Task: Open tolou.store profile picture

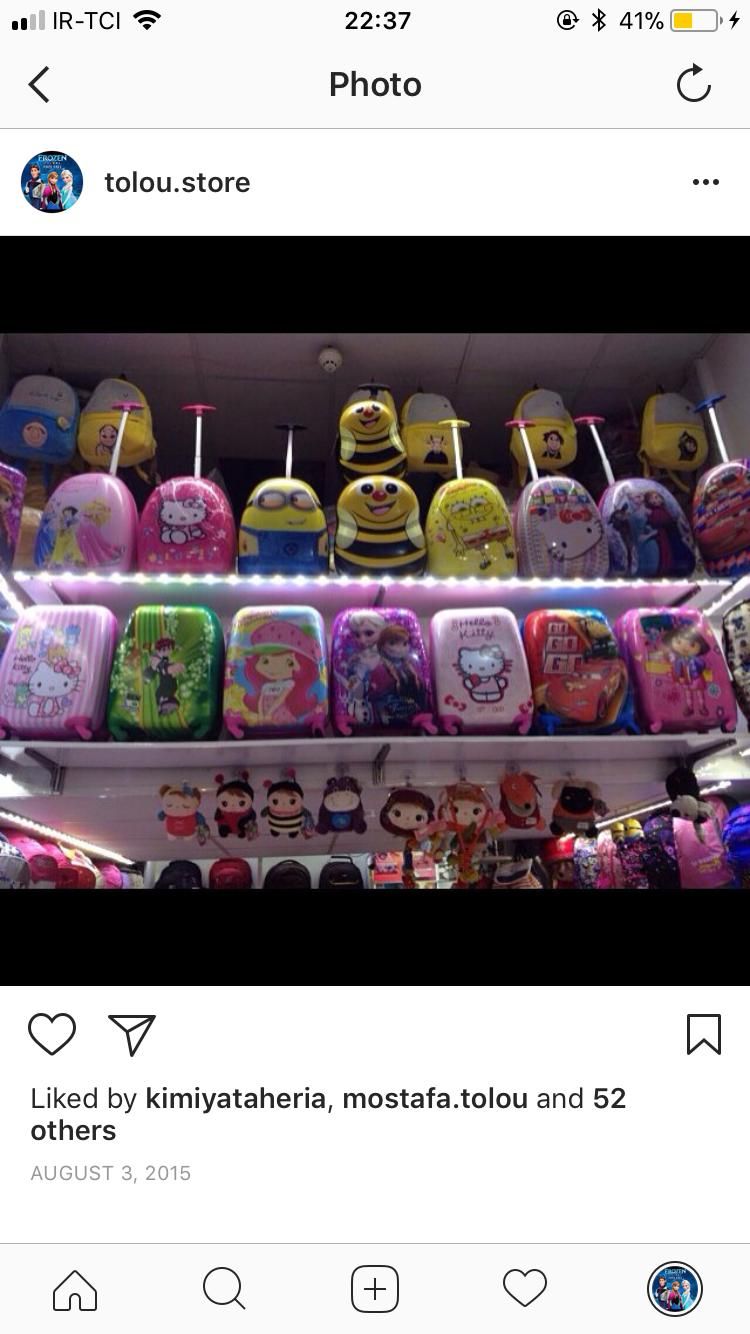Action: (52, 182)
